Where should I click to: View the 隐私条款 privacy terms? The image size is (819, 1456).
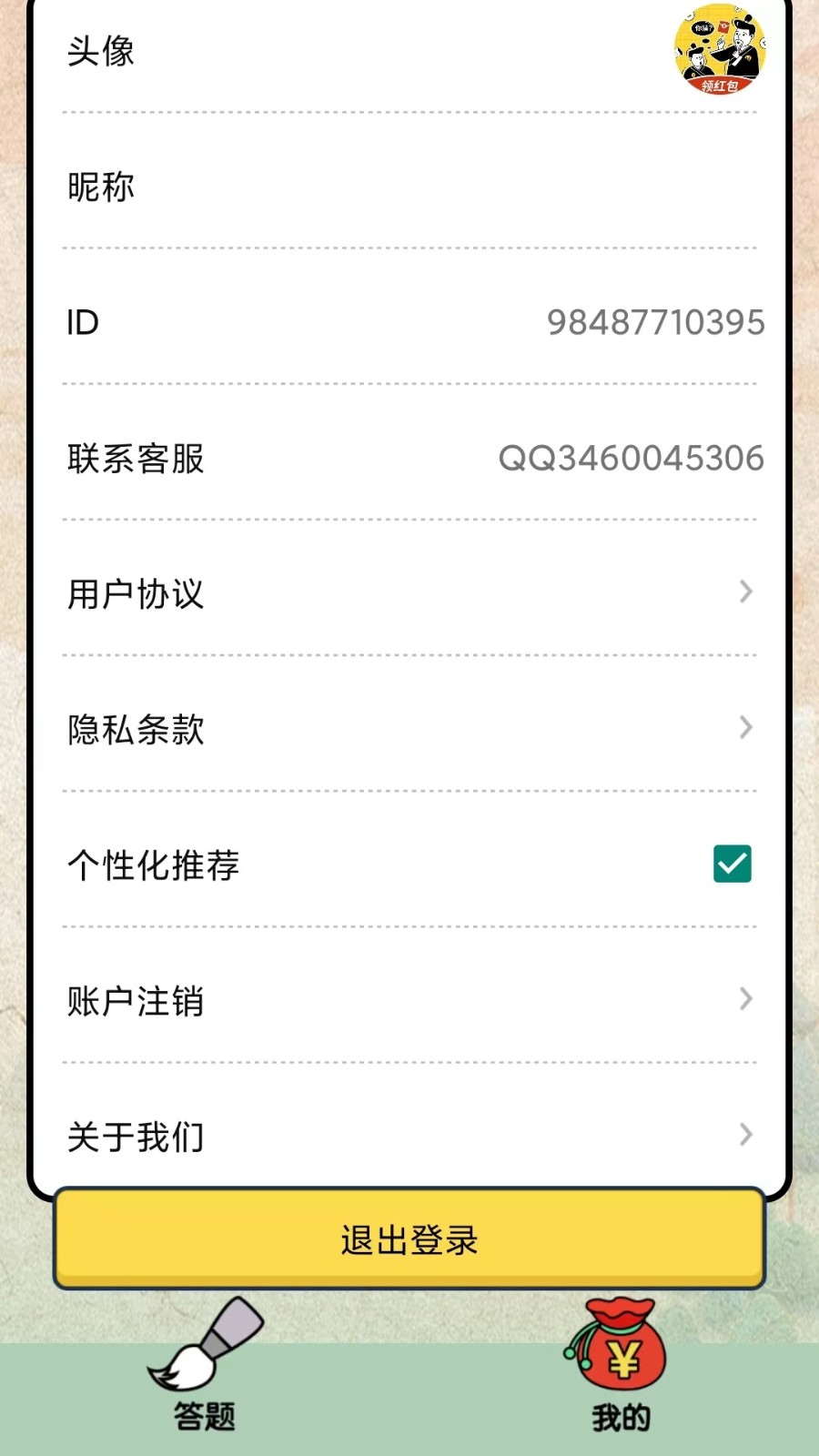(x=409, y=729)
